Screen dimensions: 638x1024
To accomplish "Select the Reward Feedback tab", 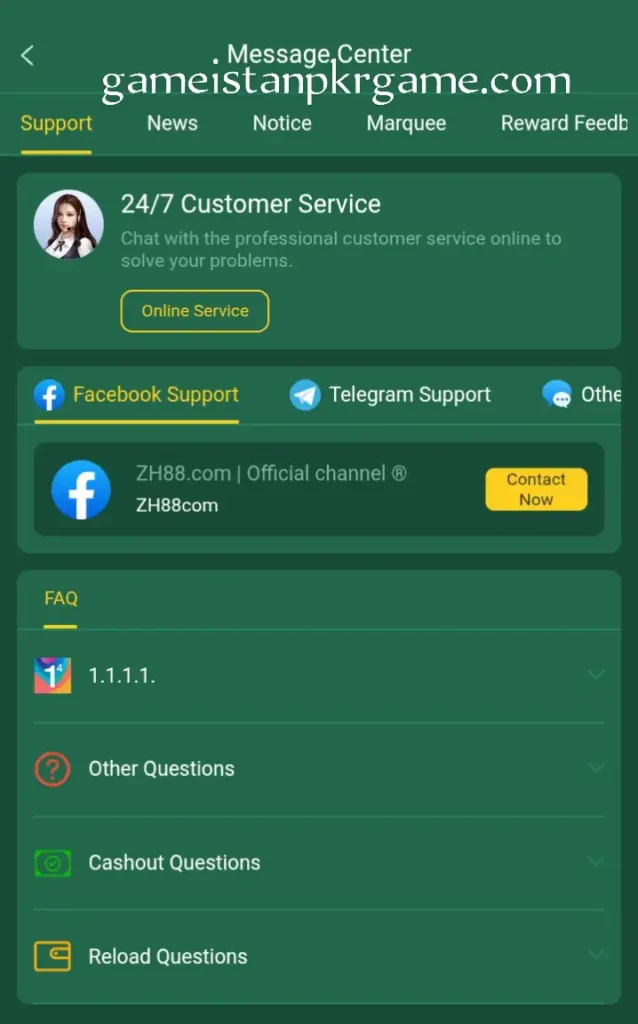I will point(564,123).
